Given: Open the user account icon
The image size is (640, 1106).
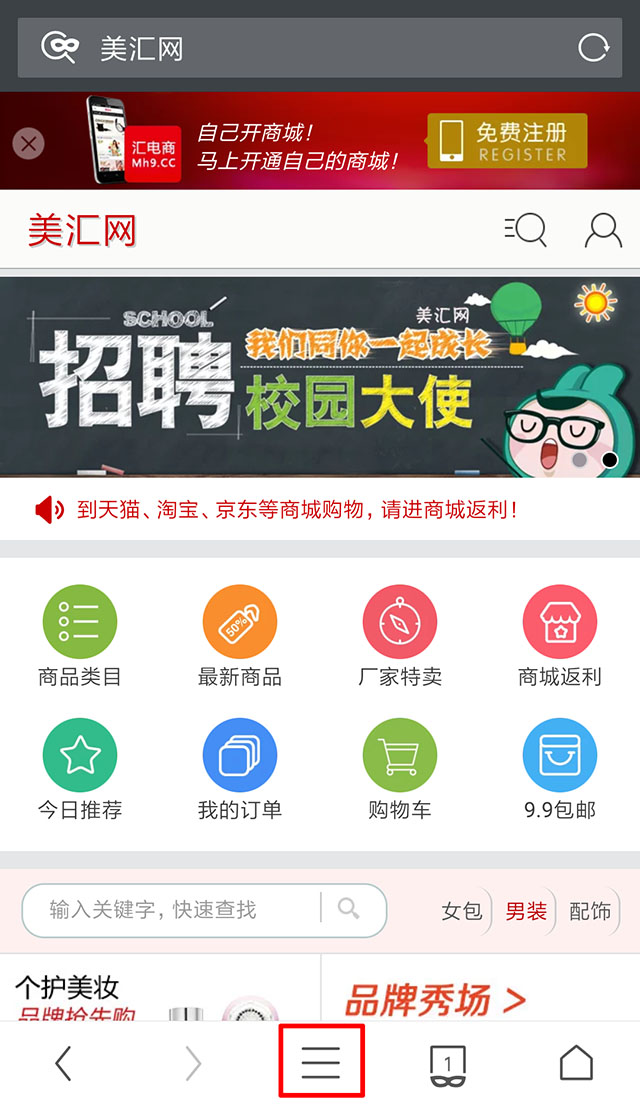Looking at the screenshot, I should [x=603, y=231].
